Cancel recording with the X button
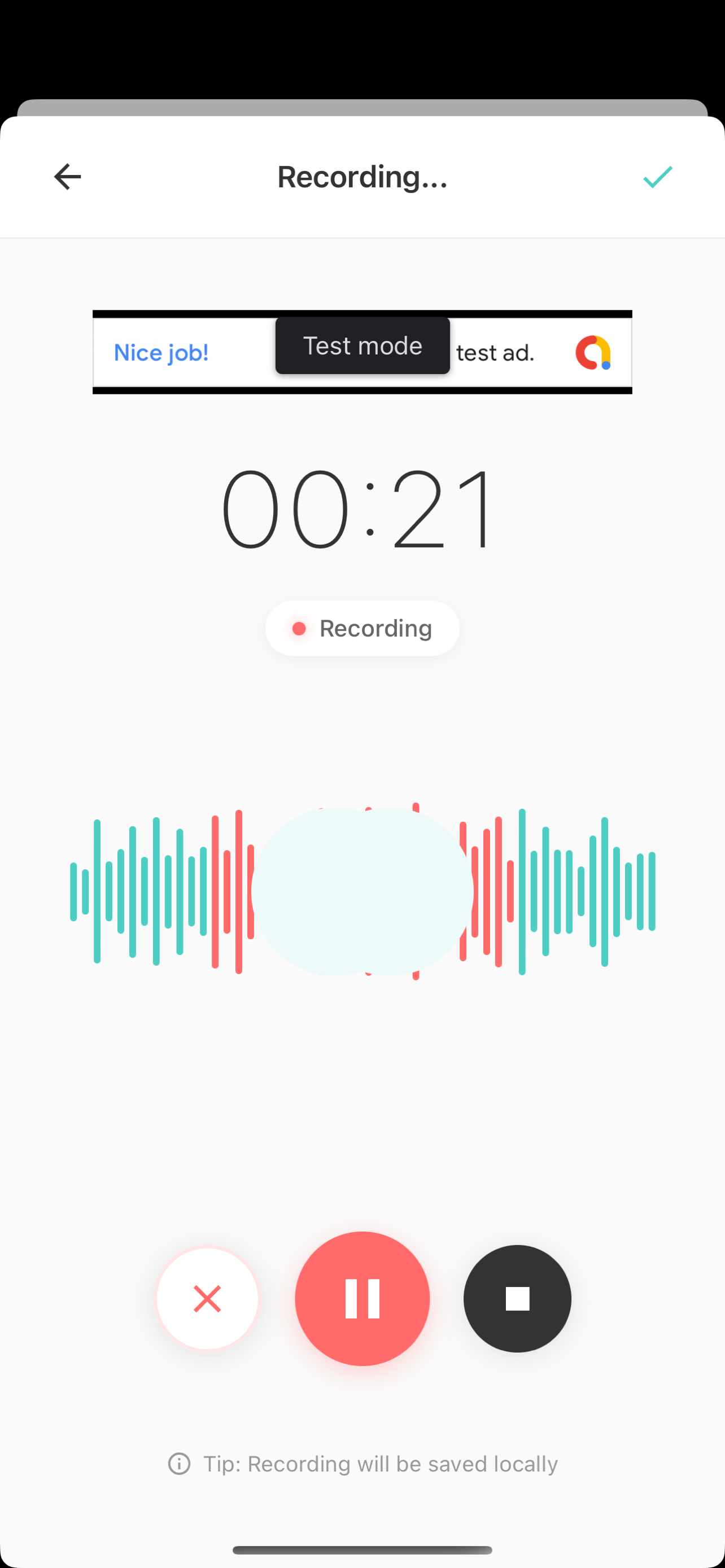The image size is (725, 1568). click(x=207, y=1298)
